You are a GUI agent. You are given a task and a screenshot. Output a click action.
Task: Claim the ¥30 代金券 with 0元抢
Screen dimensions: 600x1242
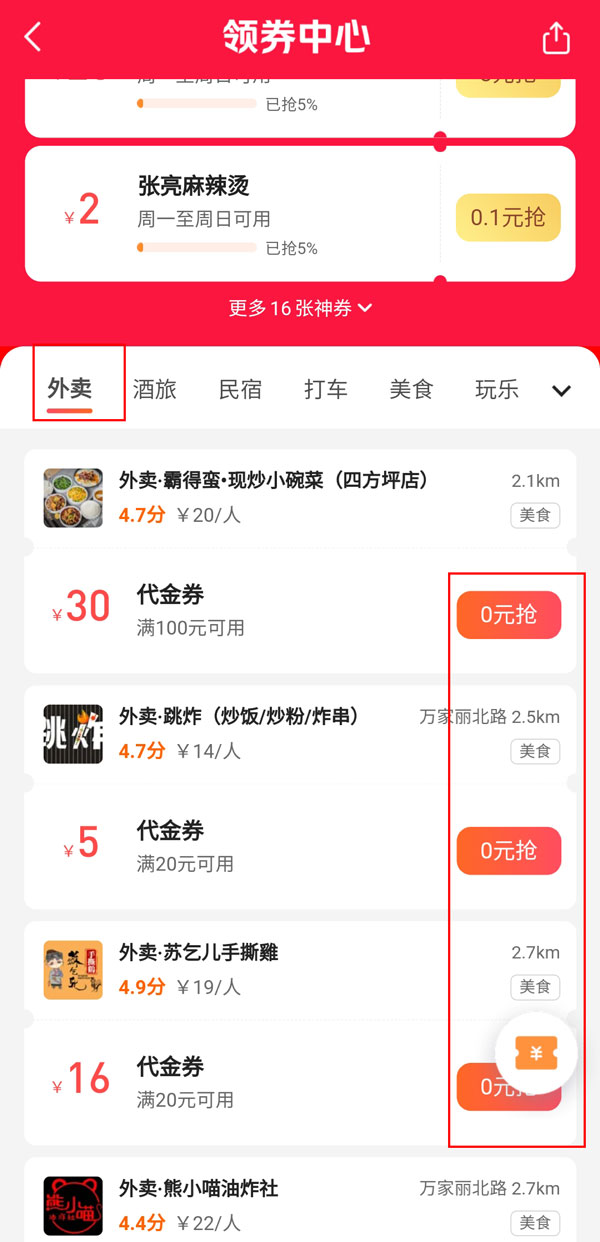(x=508, y=615)
